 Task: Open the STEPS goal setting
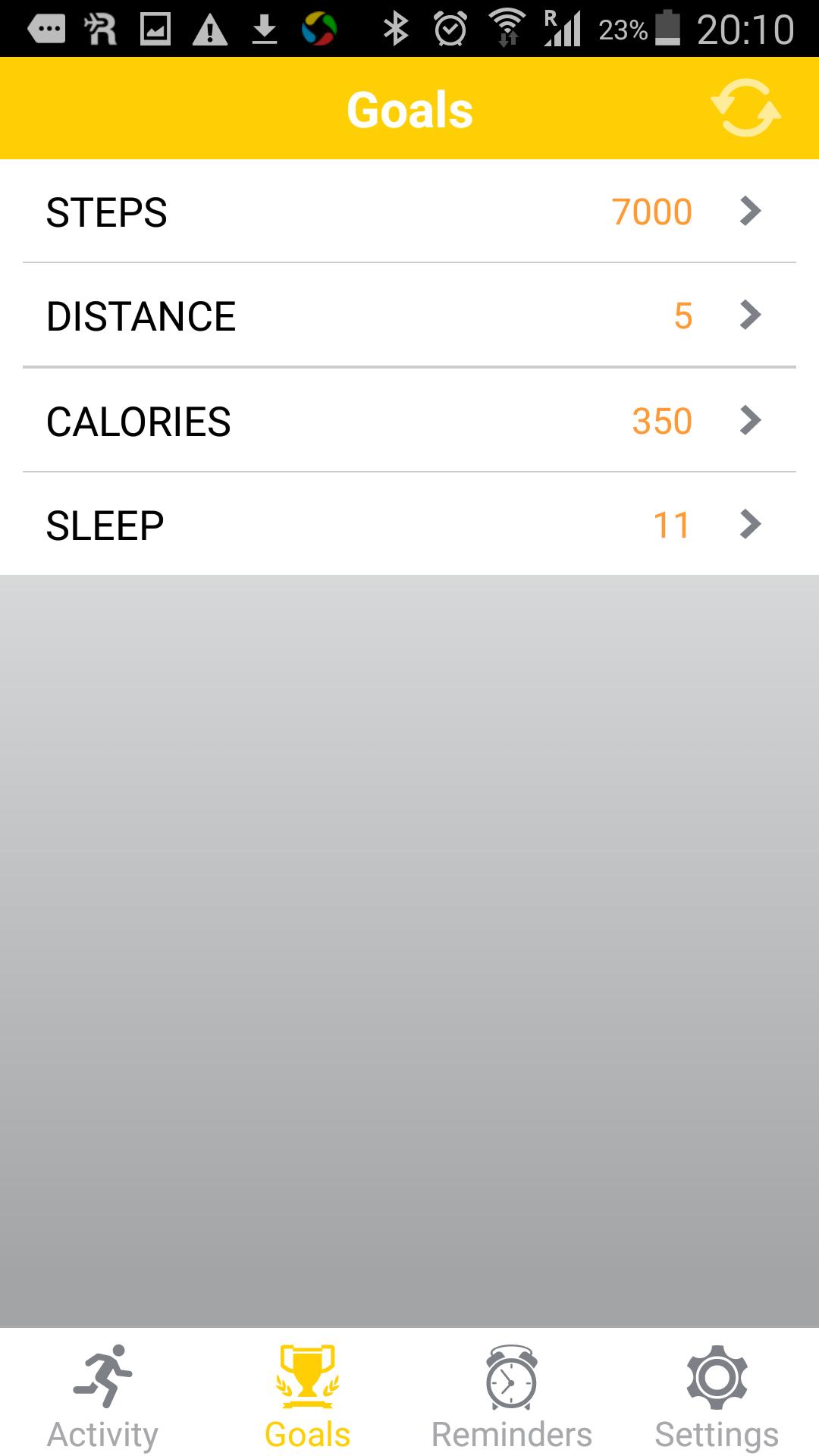click(x=409, y=212)
